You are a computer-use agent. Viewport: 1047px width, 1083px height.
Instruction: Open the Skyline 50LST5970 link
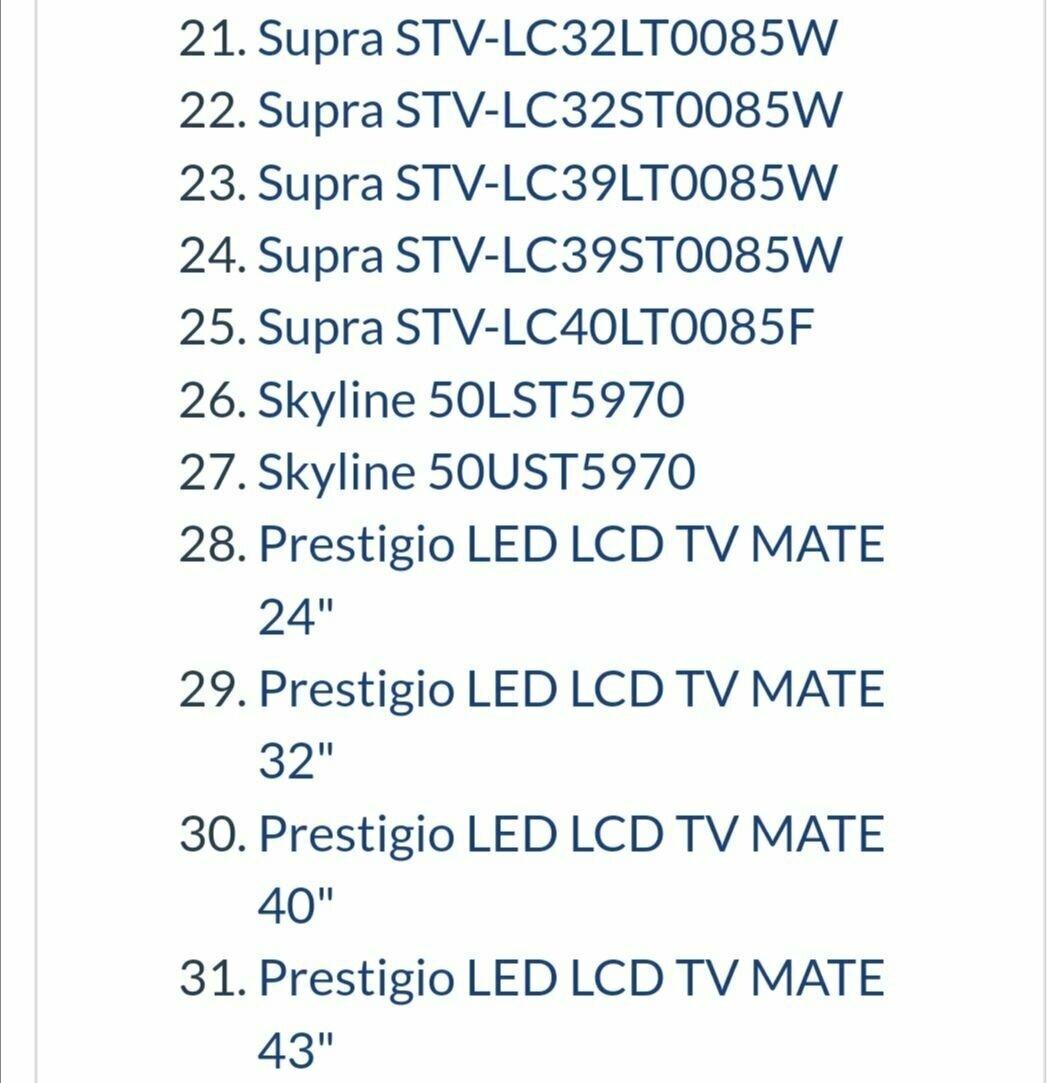471,401
